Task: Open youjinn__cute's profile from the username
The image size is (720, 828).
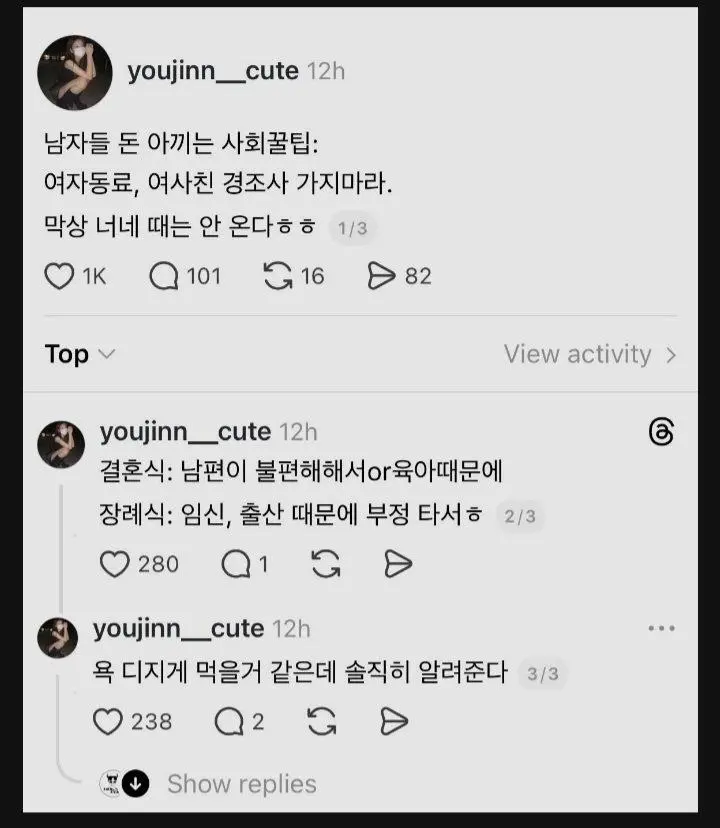Action: [x=213, y=70]
